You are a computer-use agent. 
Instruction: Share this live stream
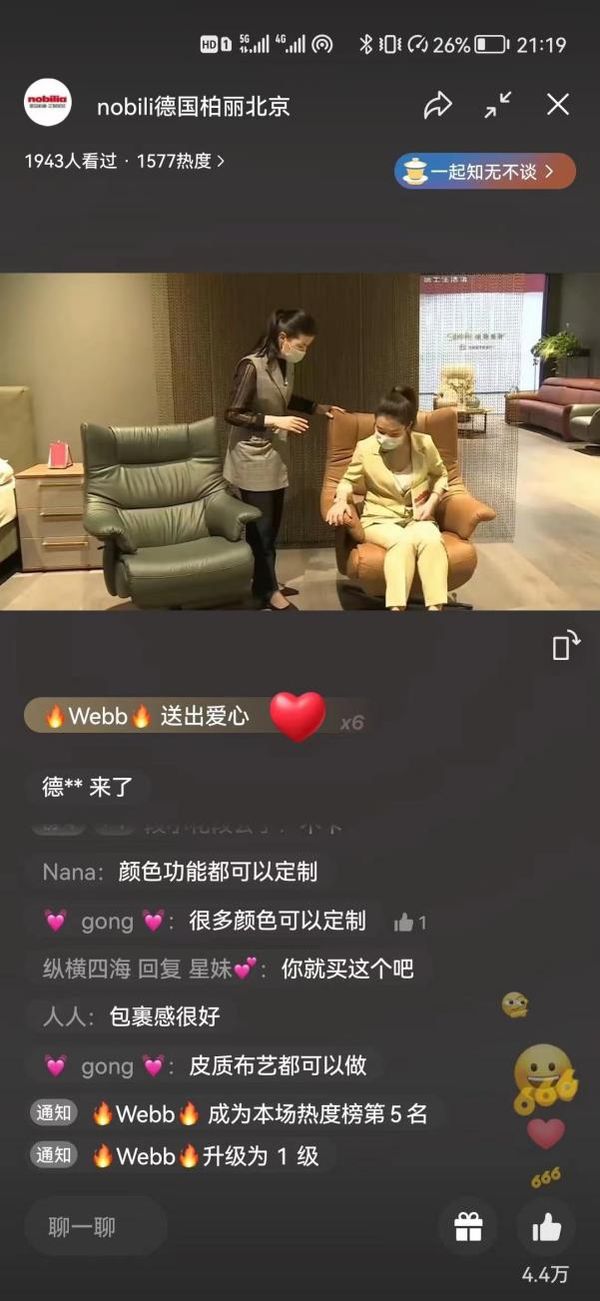click(438, 105)
